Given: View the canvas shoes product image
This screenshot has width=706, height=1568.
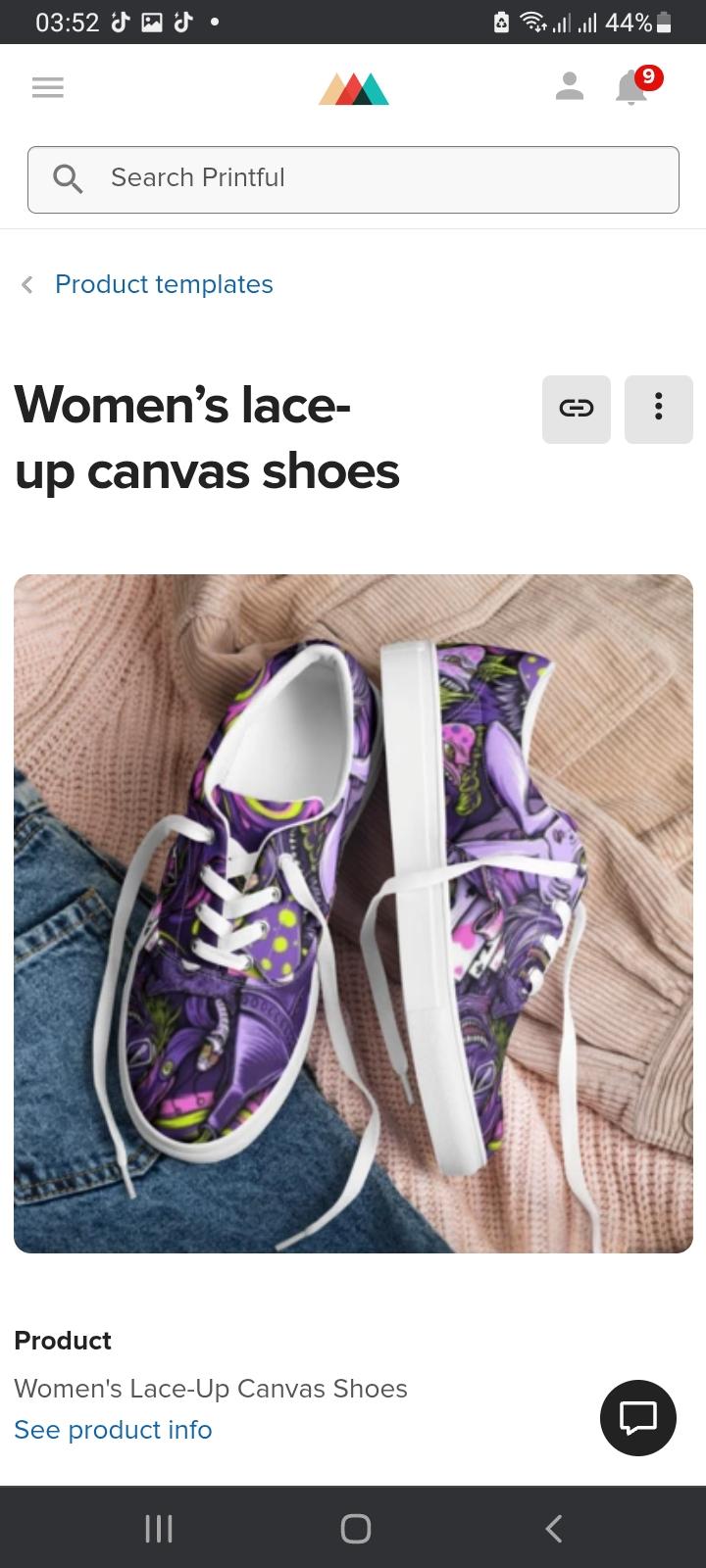Looking at the screenshot, I should [353, 913].
